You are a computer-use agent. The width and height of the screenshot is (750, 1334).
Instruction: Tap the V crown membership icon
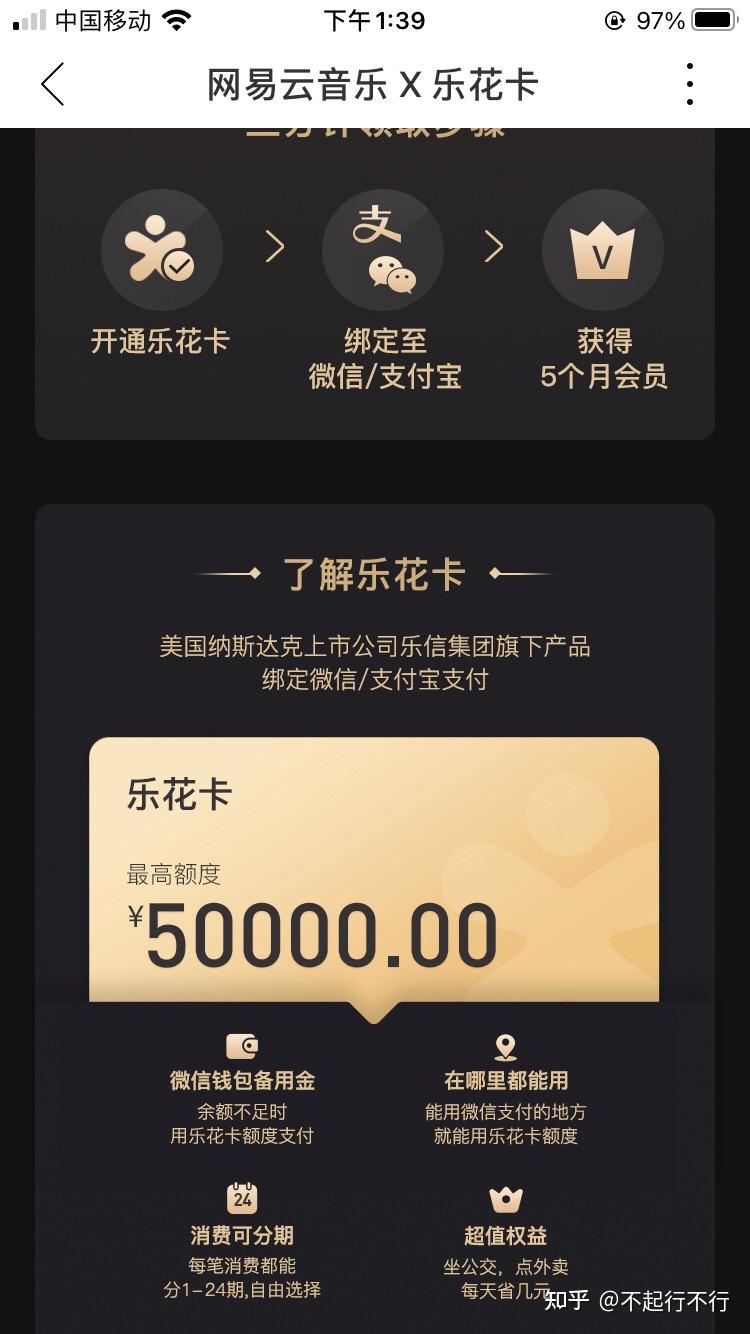coord(602,250)
